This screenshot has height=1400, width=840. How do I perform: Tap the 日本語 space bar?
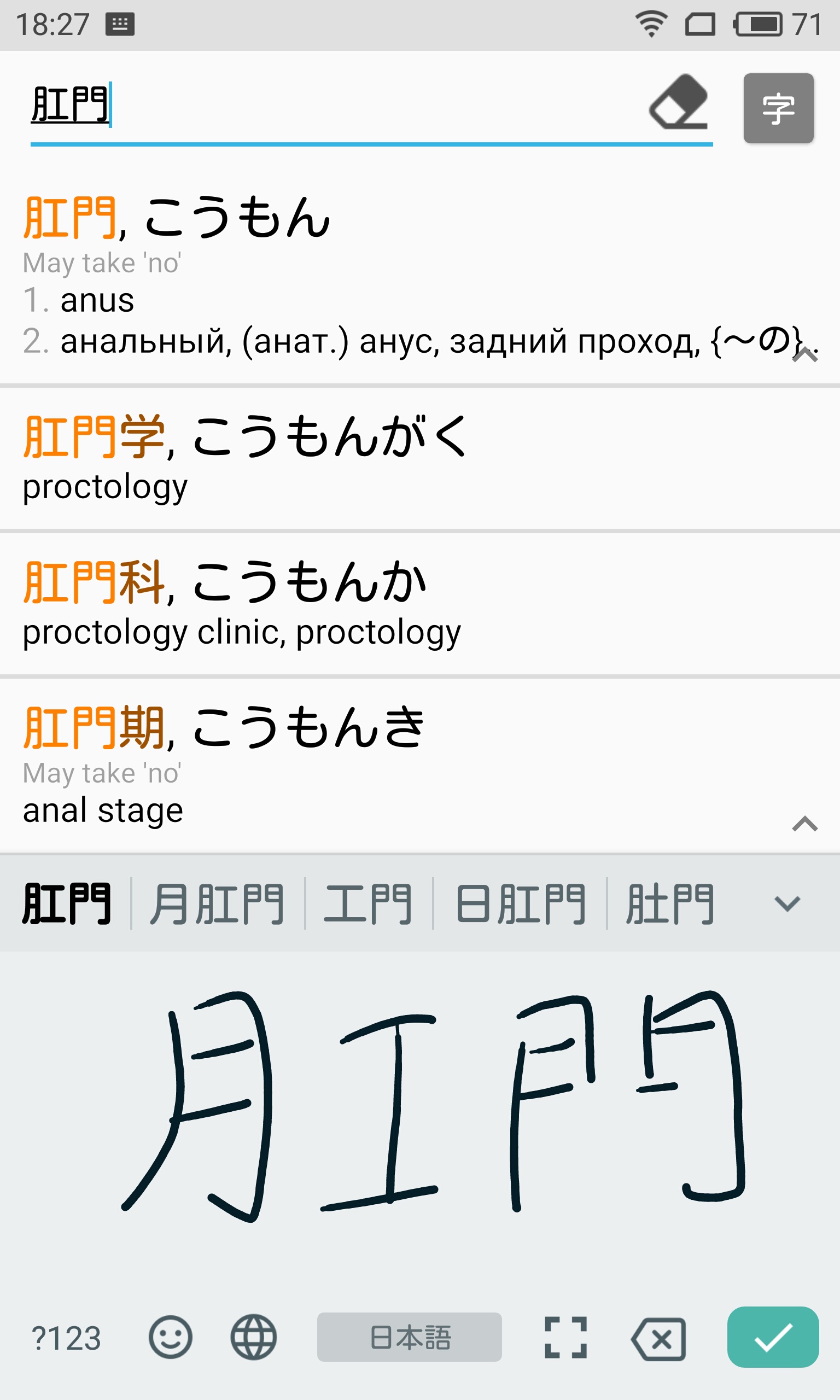pyautogui.click(x=409, y=1337)
